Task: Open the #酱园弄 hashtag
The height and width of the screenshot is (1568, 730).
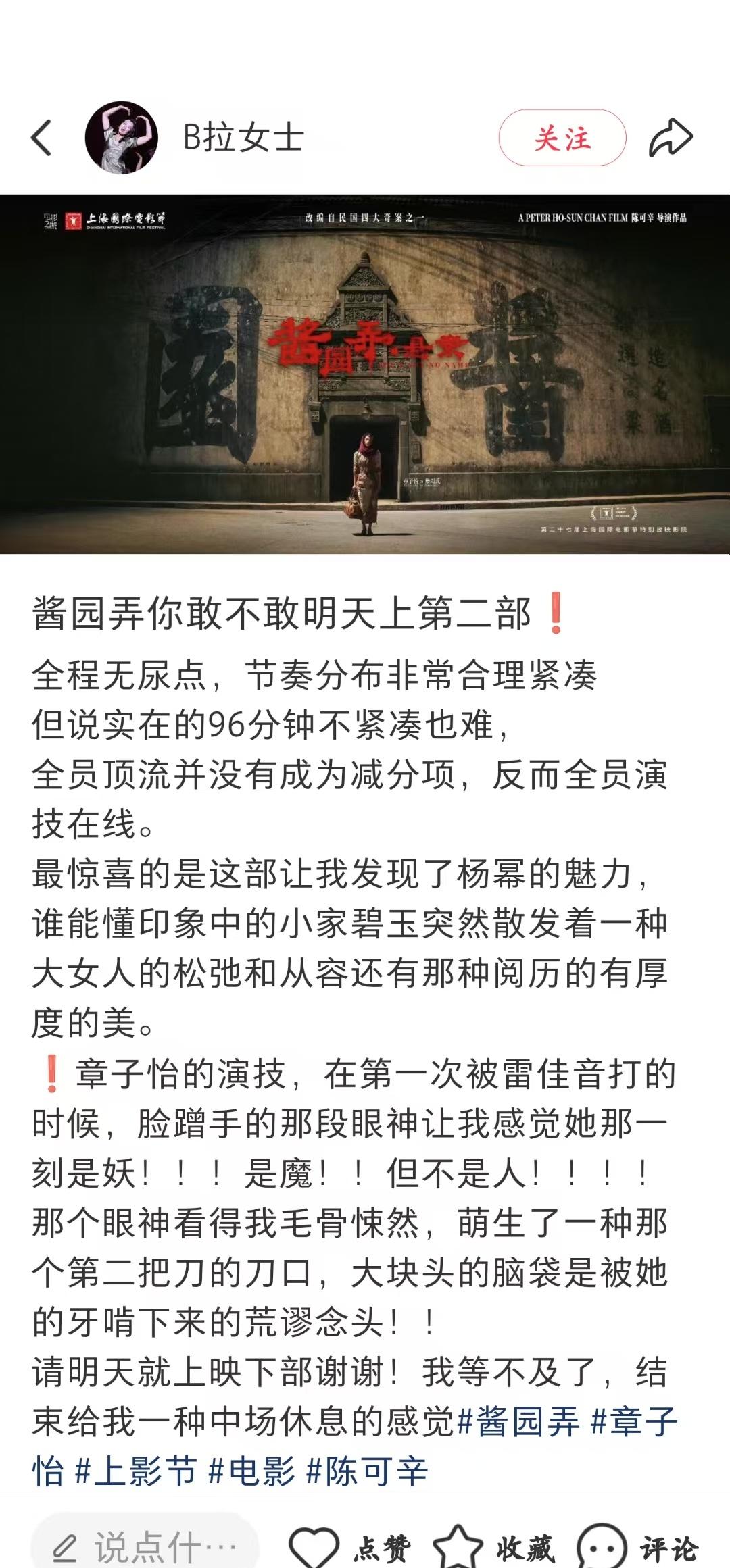Action: point(519,1421)
